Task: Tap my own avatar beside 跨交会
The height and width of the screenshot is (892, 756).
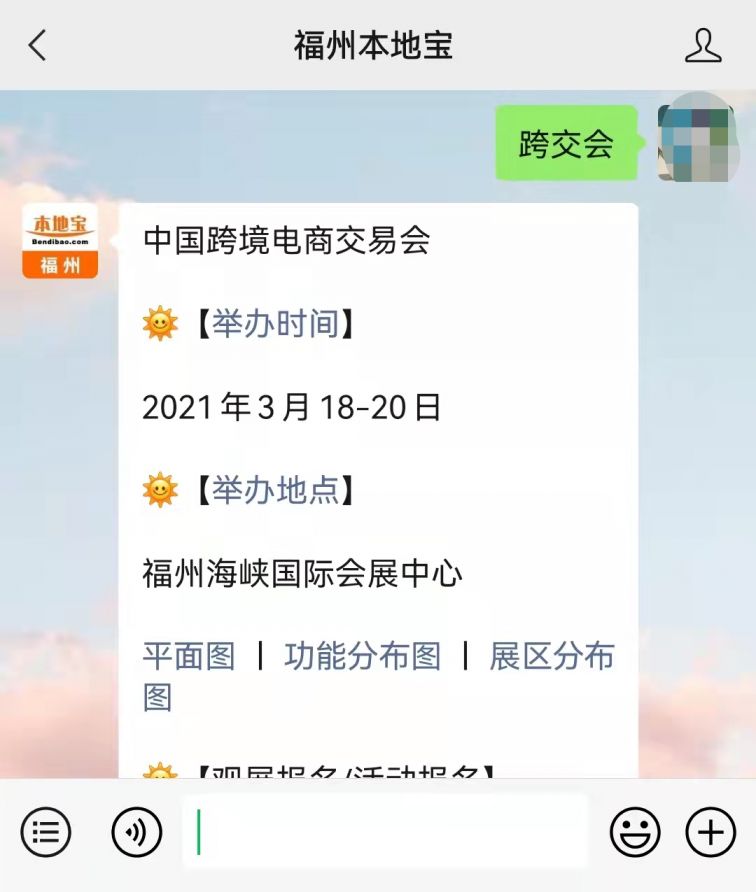Action: click(696, 143)
